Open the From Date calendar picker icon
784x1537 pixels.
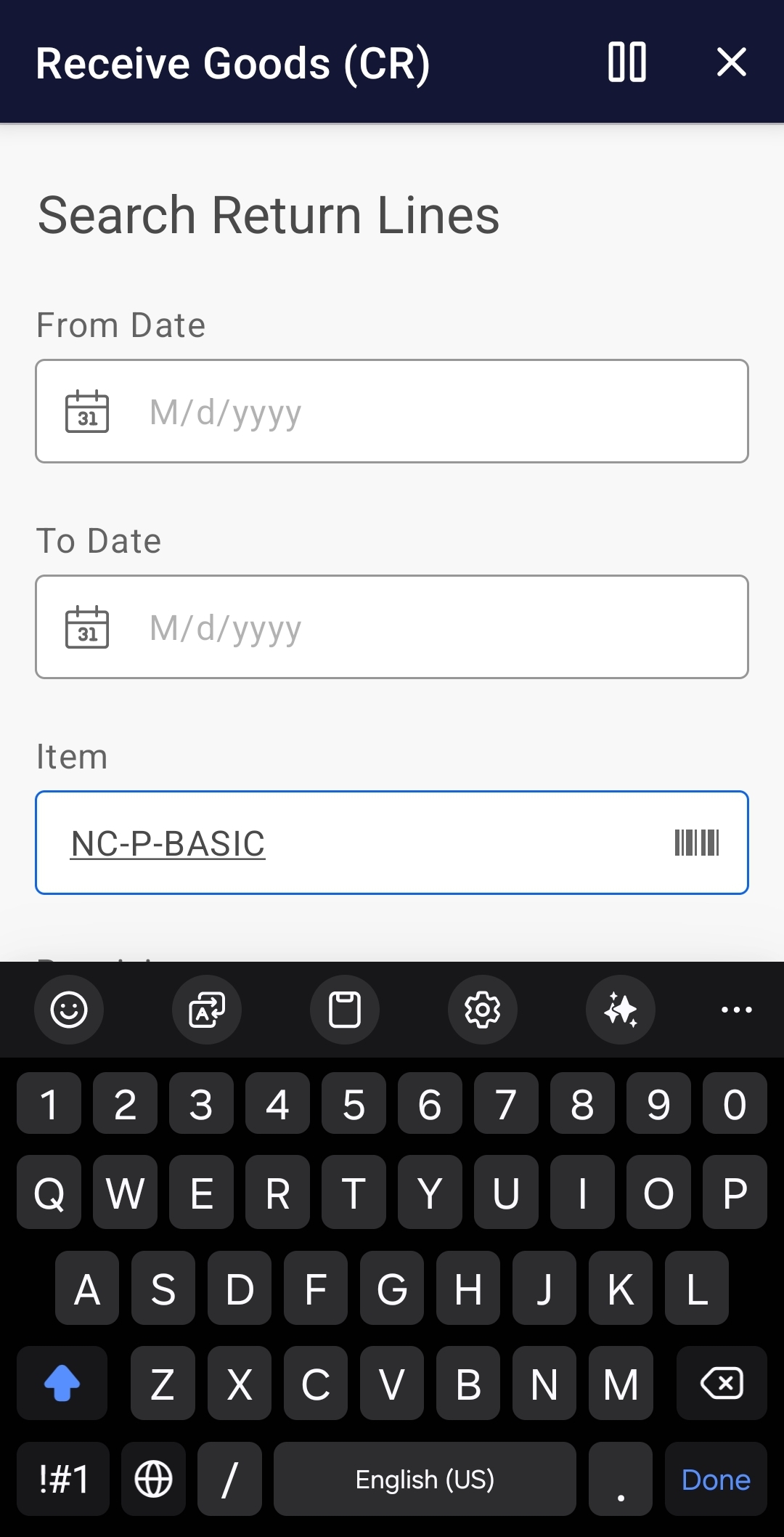coord(86,411)
